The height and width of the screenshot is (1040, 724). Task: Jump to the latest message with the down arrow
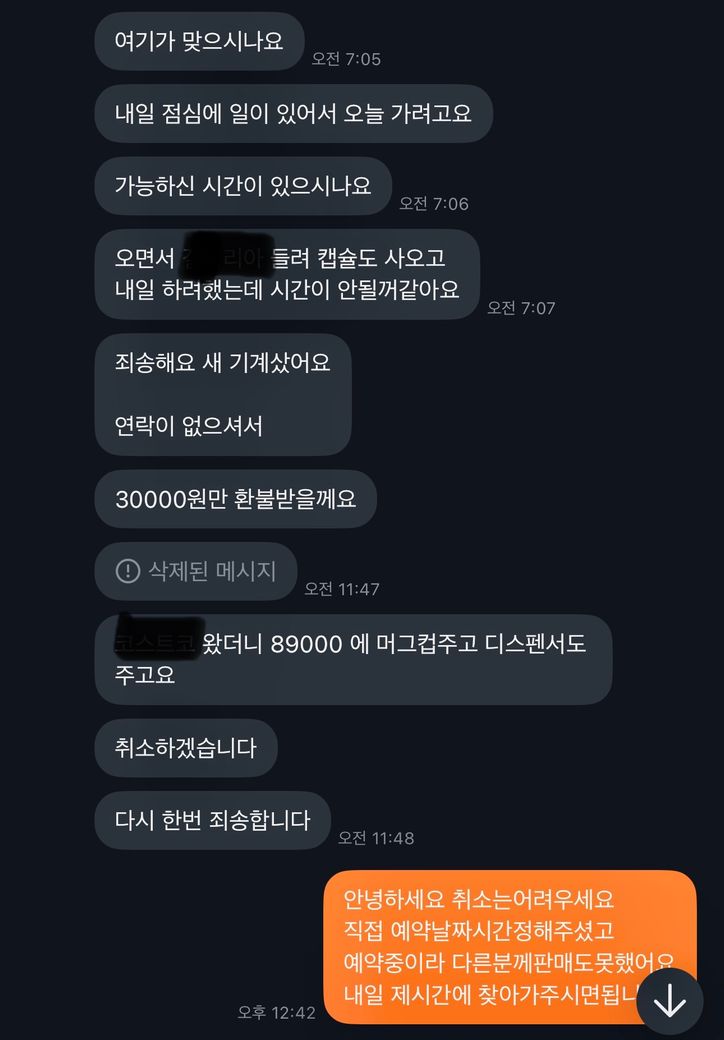click(x=670, y=1000)
